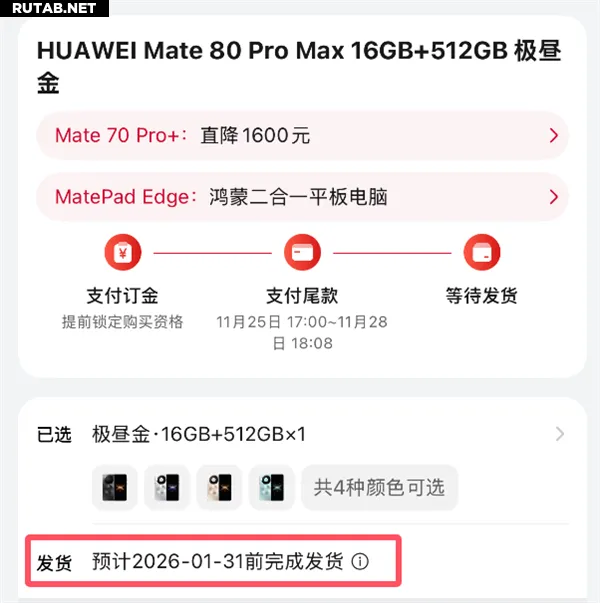Open the Mate 70 Pro+ 直降1600元 promo

(x=300, y=136)
